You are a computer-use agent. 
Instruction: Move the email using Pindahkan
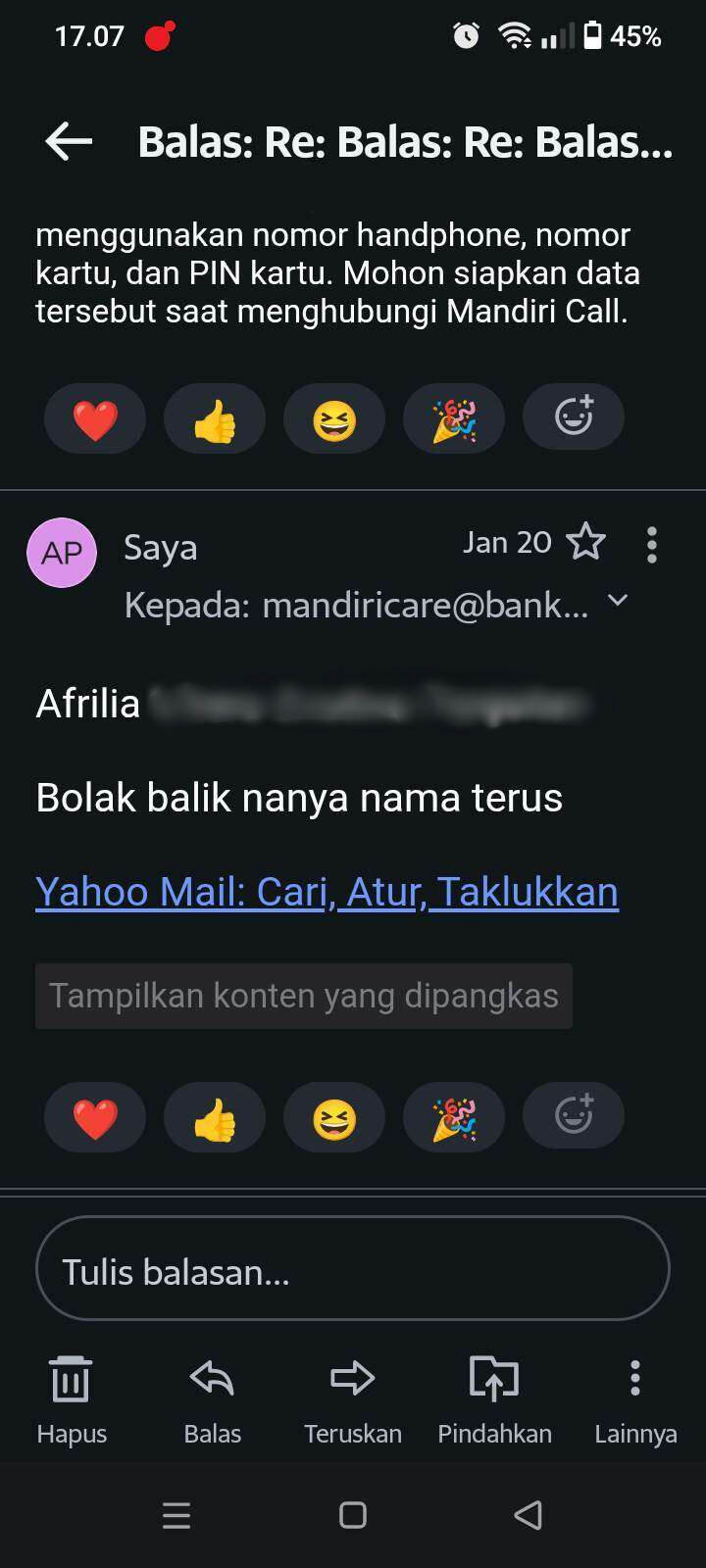(494, 1400)
